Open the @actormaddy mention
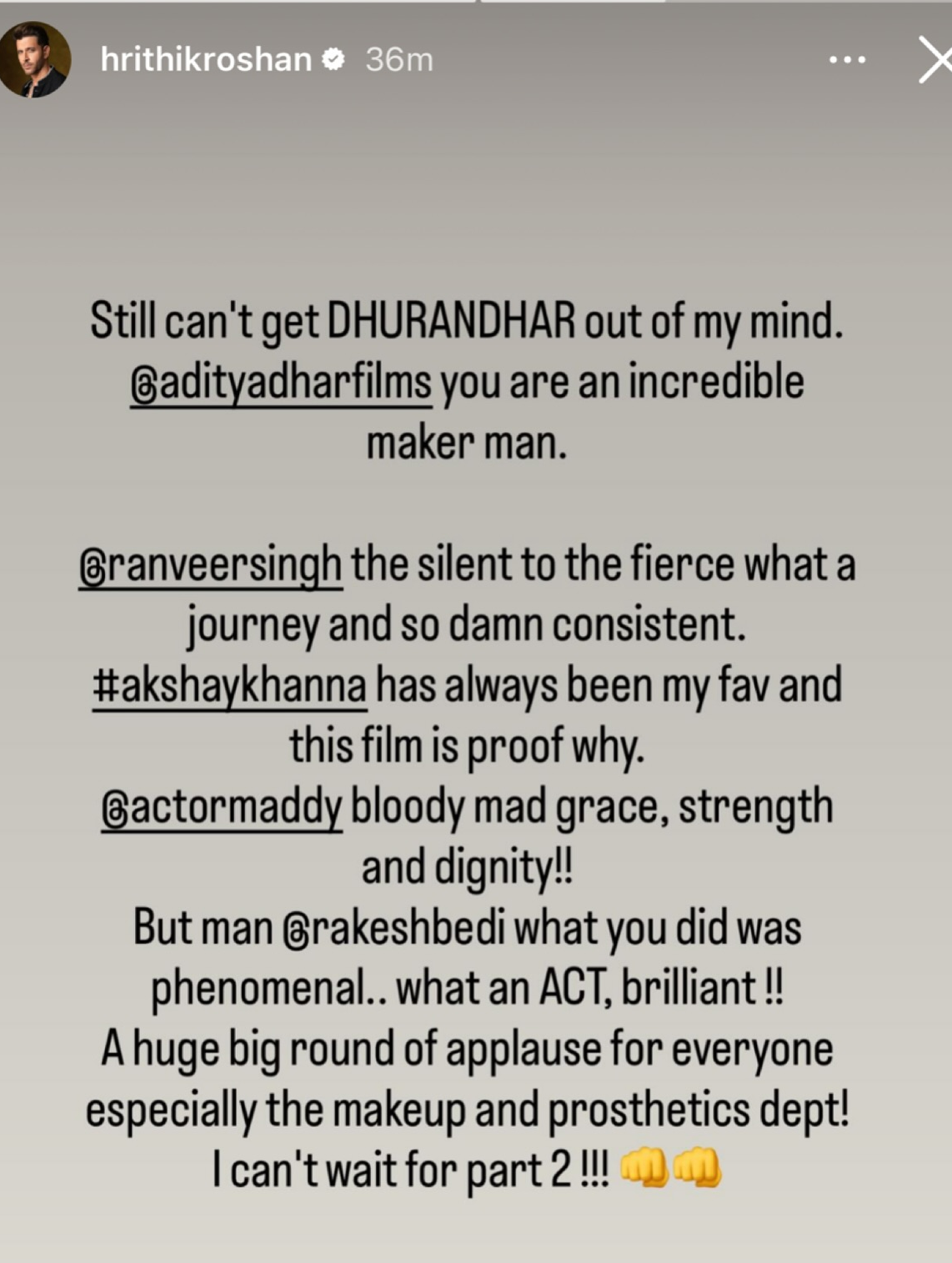This screenshot has width=952, height=1263. click(222, 808)
